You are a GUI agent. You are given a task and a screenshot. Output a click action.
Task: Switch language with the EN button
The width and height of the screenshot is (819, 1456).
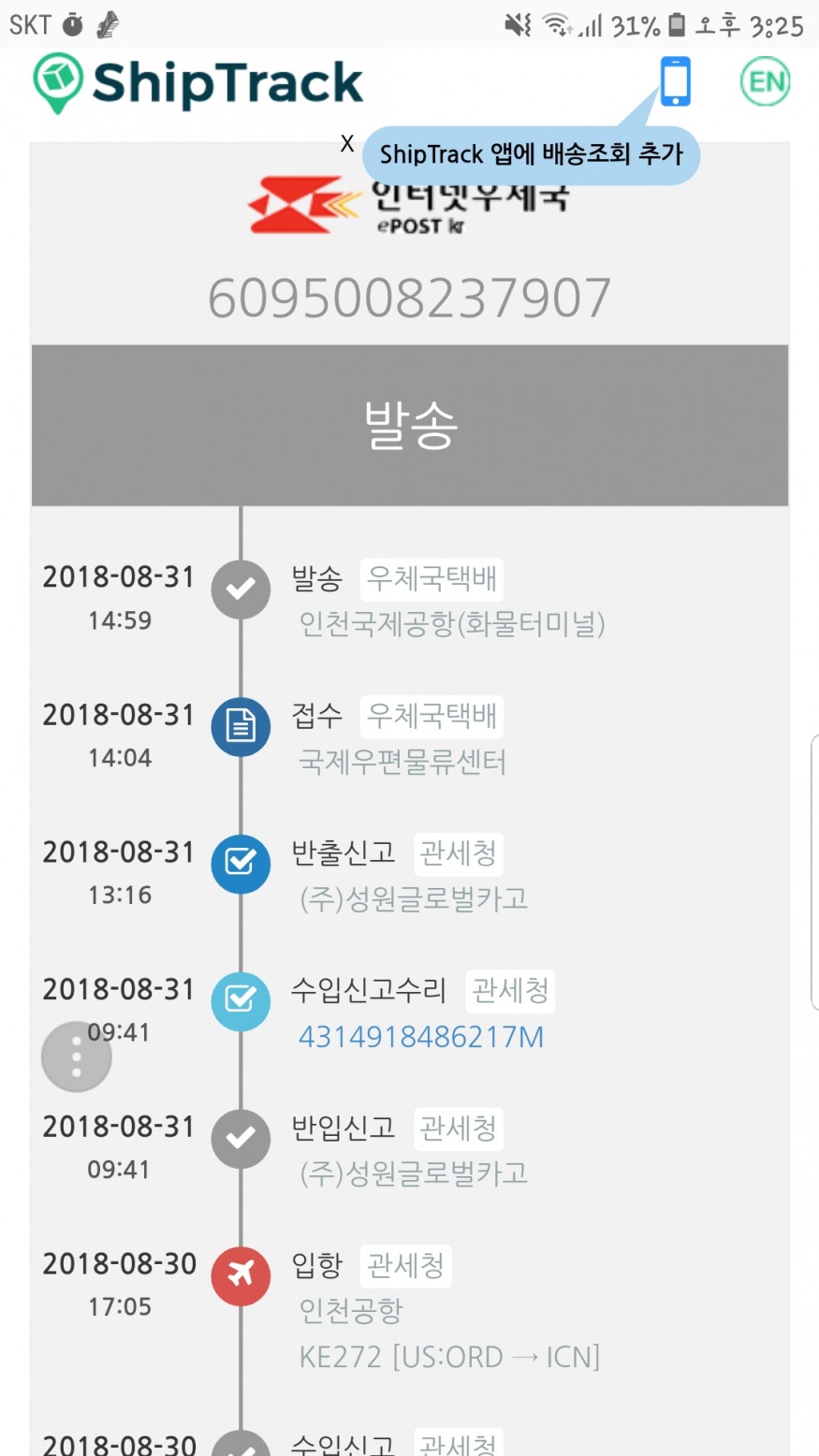pyautogui.click(x=765, y=82)
